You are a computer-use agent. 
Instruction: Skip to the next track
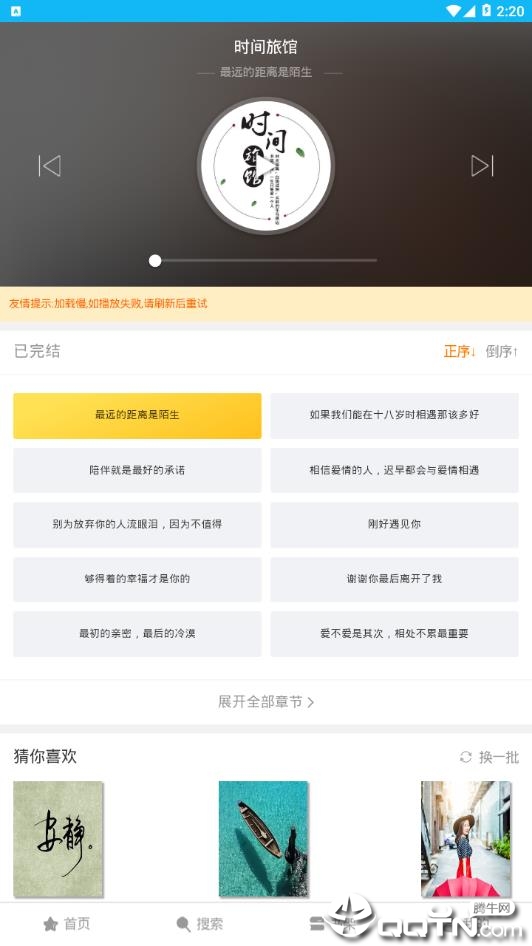483,166
